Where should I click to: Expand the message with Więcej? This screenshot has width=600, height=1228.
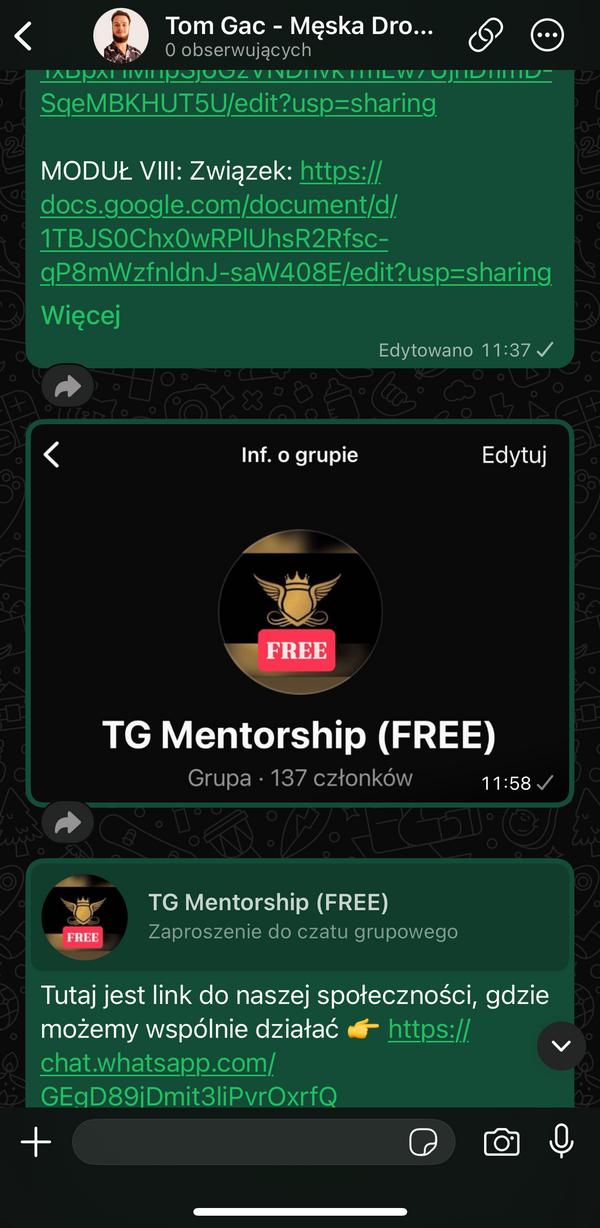point(80,316)
